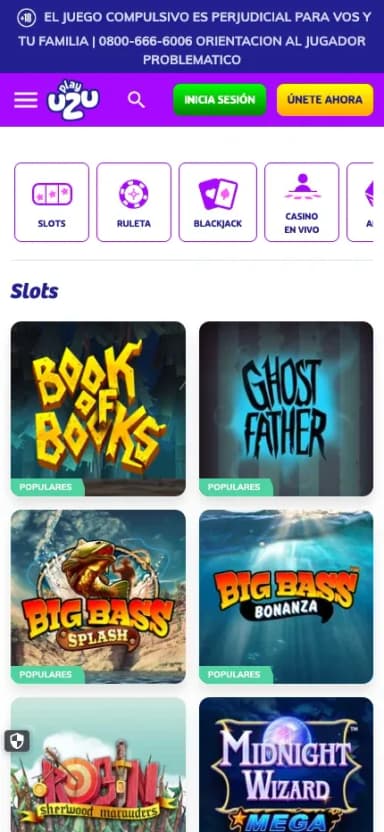The image size is (384, 832).
Task: Tap Inicia Sesión button
Action: pyautogui.click(x=220, y=100)
